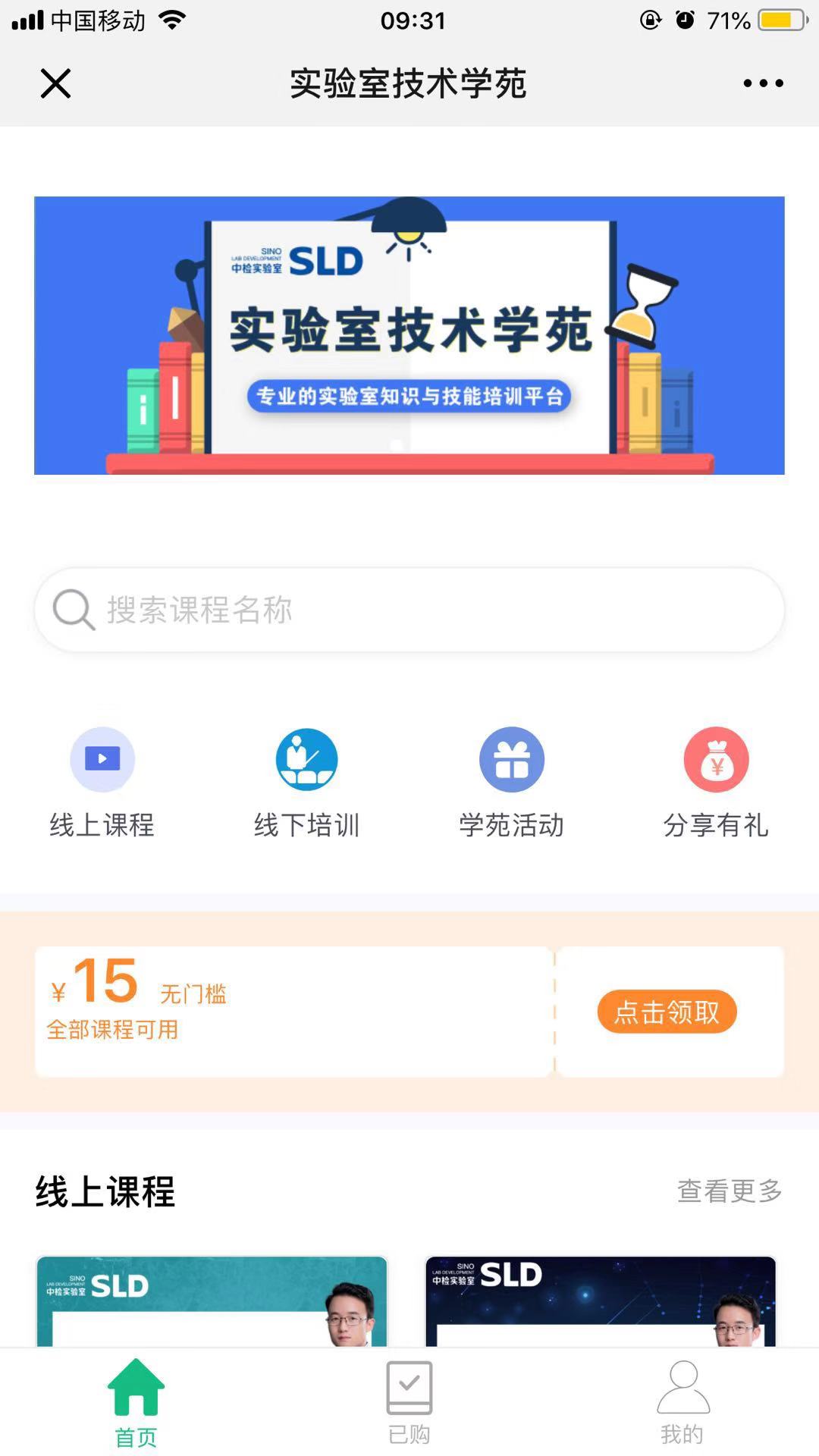This screenshot has height=1456, width=819.
Task: Open the three-dot overflow menu
Action: 763,83
